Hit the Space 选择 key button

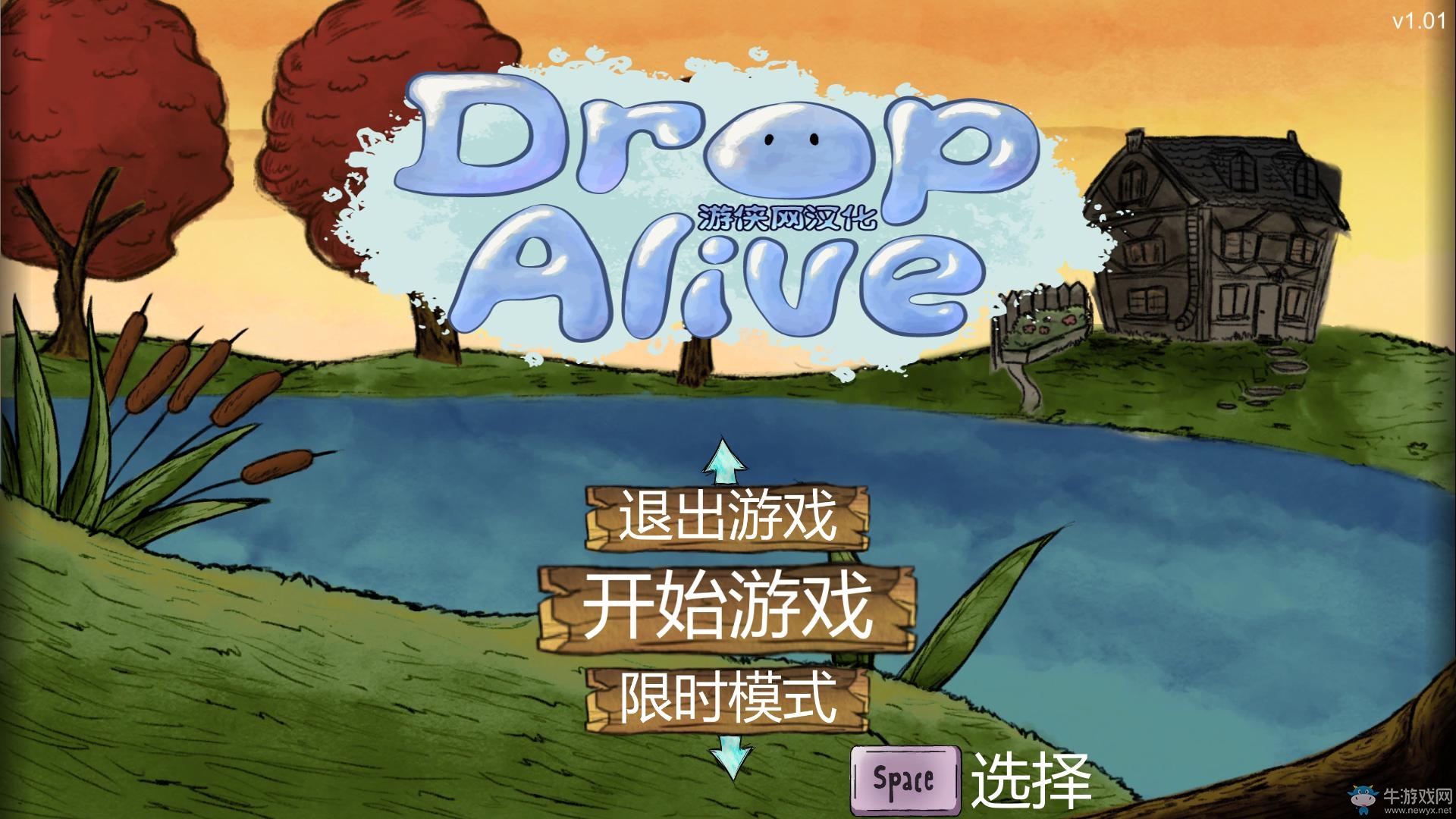[x=904, y=780]
